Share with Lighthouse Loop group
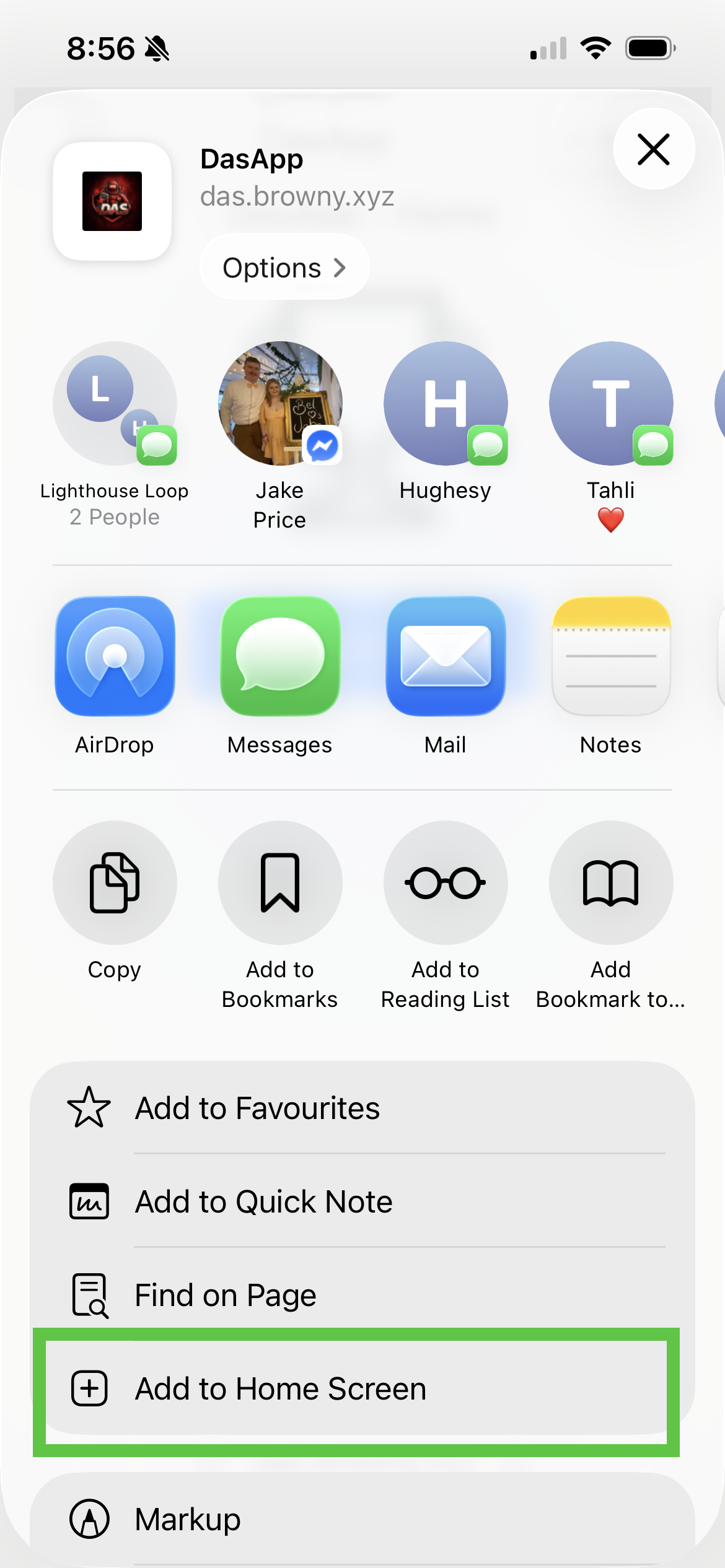 click(115, 404)
